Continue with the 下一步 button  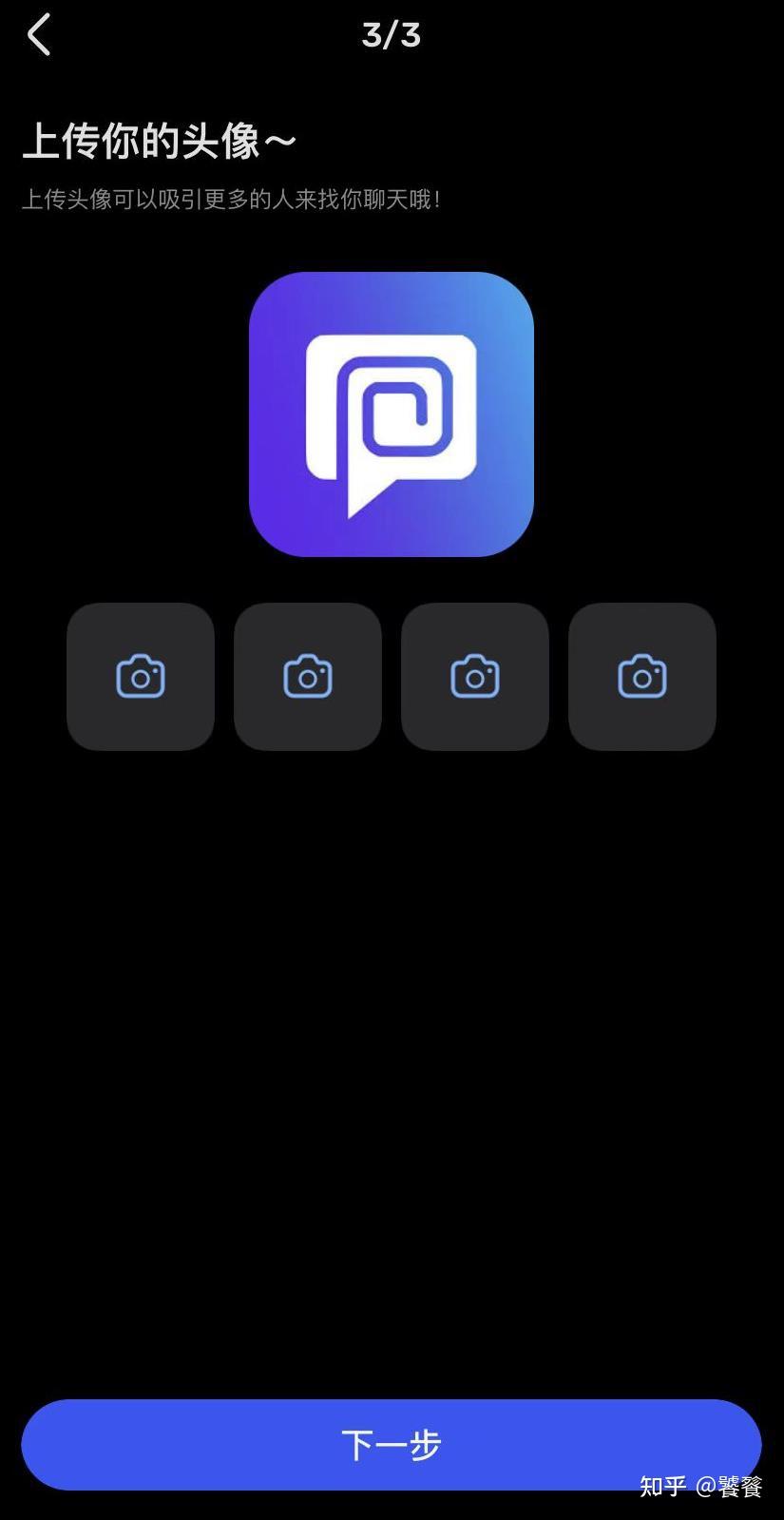[392, 1445]
